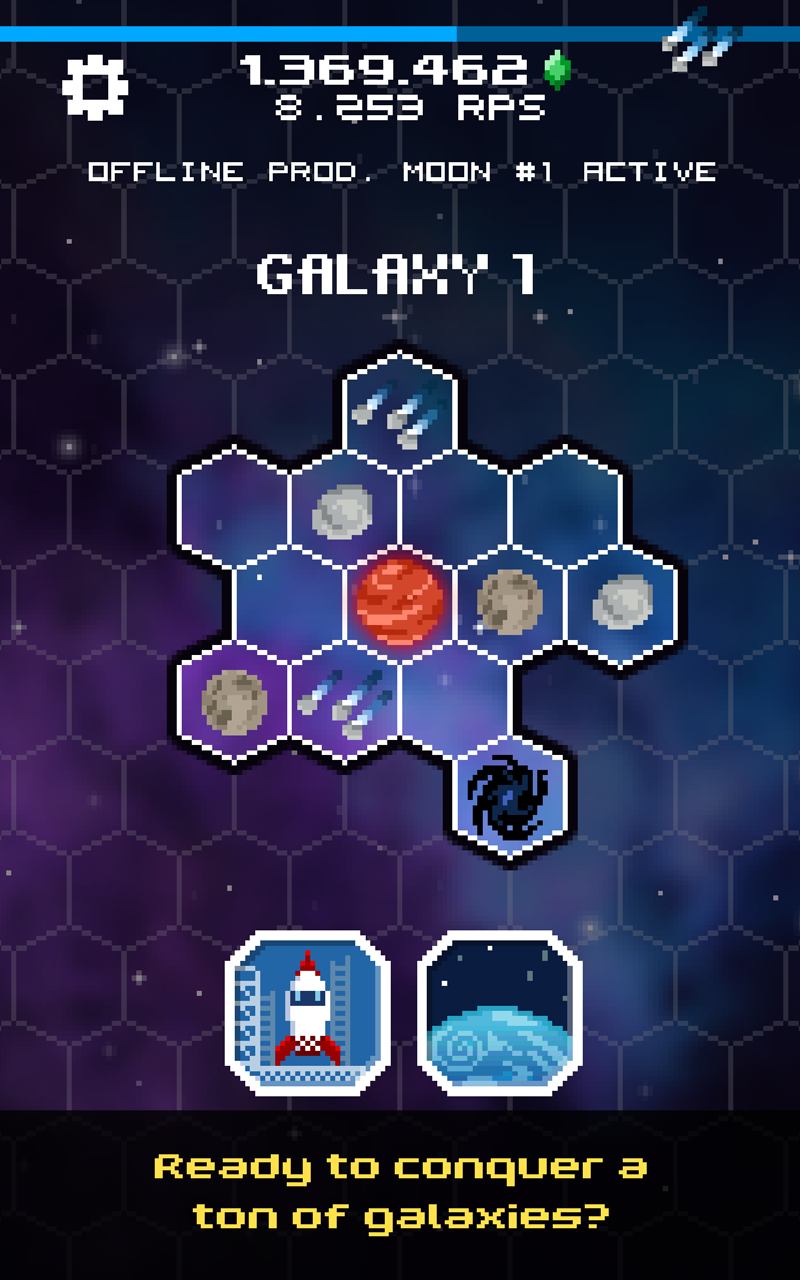Screen dimensions: 800x1280
Task: Click the 'Ready to conquer a ton of galaxies?' text
Action: click(400, 1190)
